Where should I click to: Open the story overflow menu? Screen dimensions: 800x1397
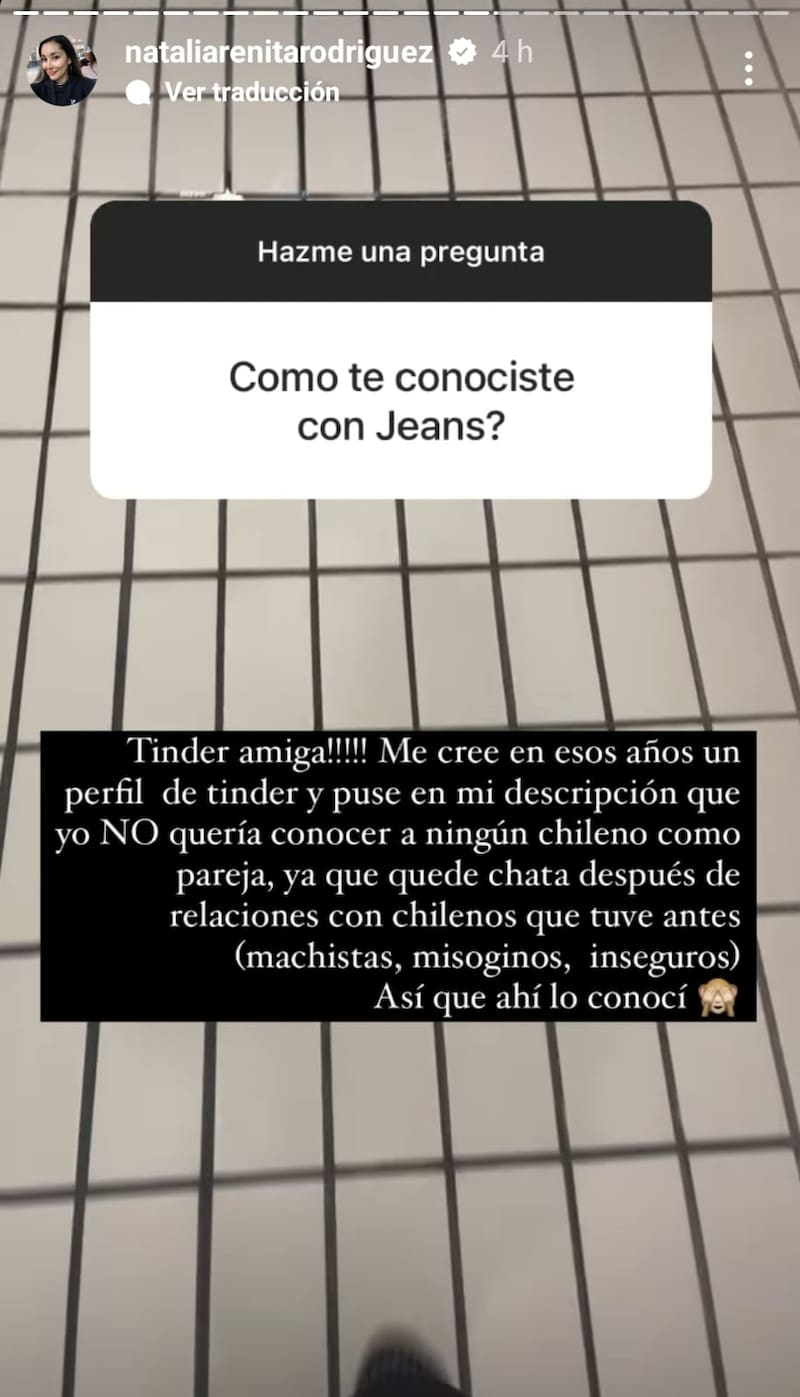pos(748,69)
